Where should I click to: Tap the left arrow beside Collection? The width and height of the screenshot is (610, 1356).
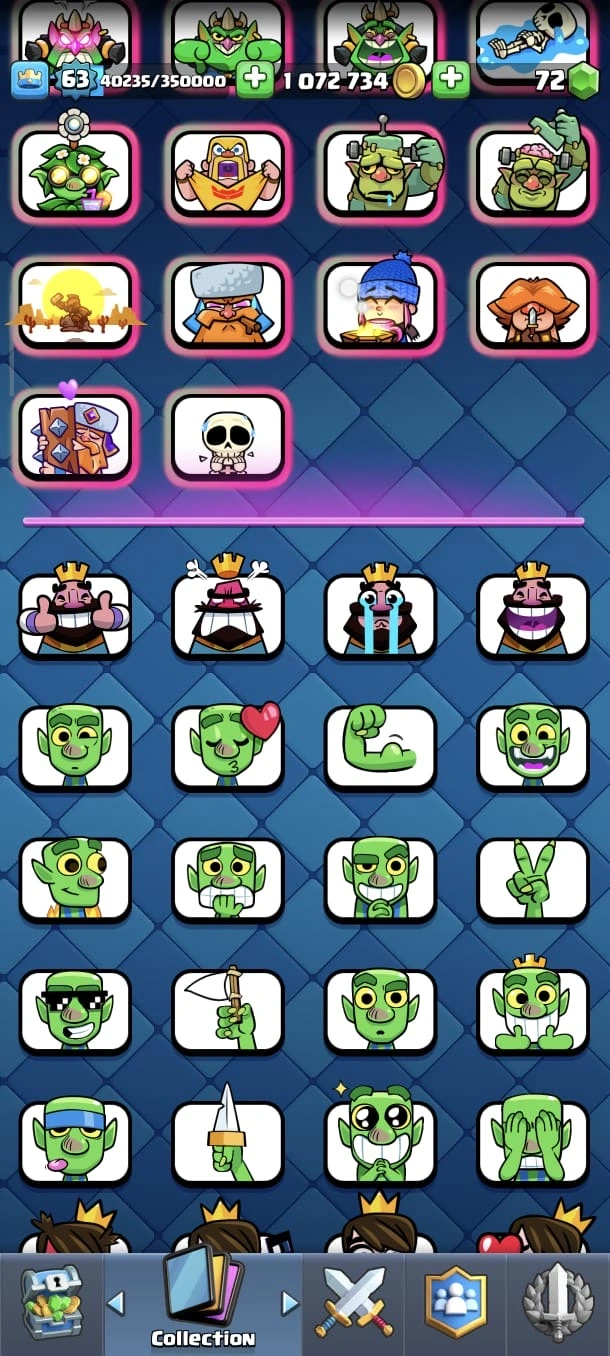(116, 1302)
